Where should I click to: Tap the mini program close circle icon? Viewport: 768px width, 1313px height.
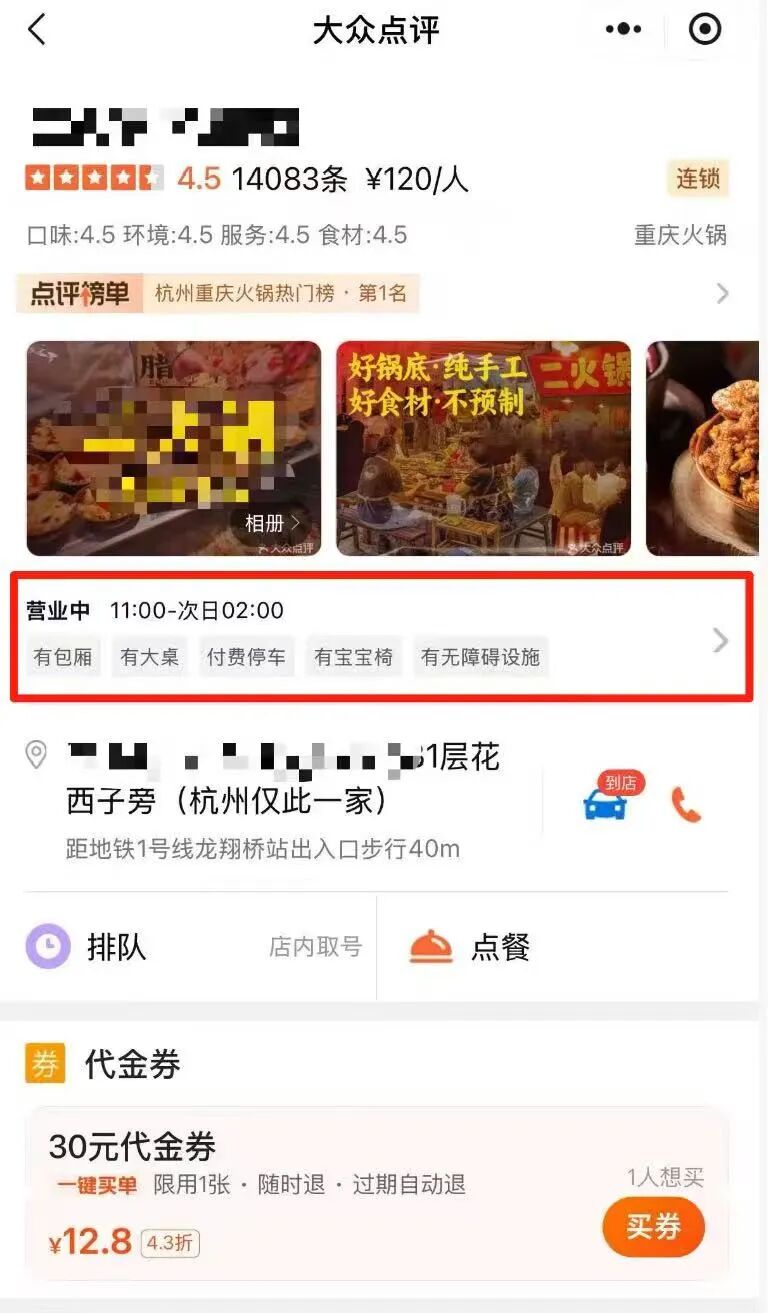tap(705, 29)
